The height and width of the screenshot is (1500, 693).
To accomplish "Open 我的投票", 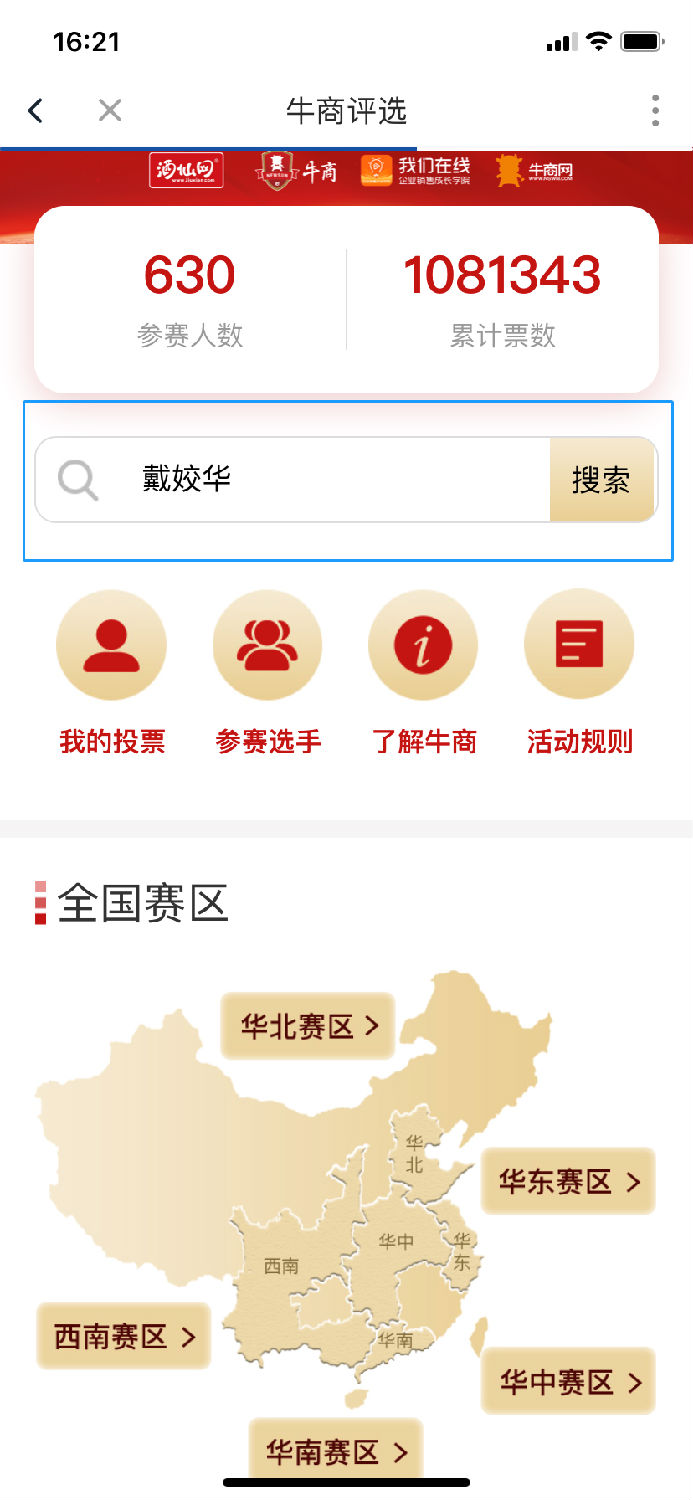I will coord(111,671).
